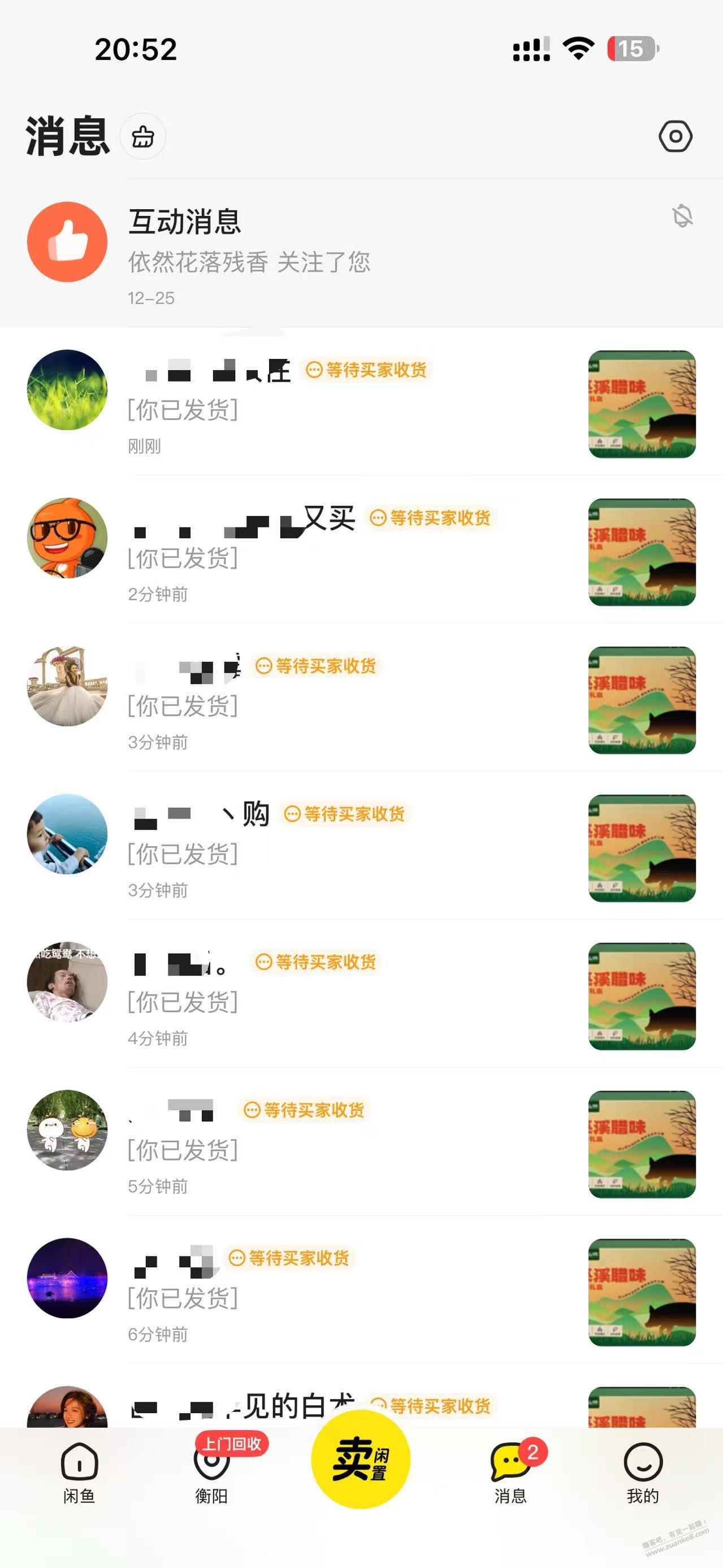Tap the clear-unread broom icon beside 消息

pyautogui.click(x=143, y=136)
